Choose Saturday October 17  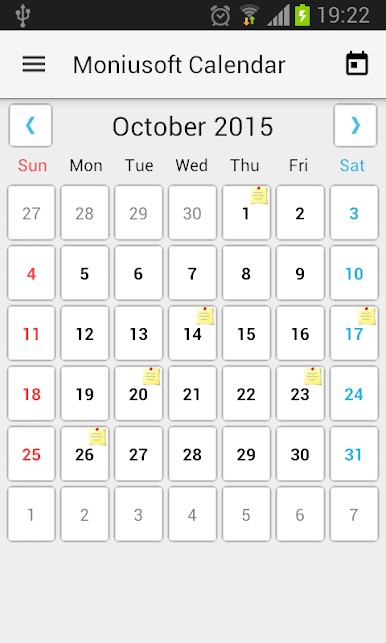354,333
